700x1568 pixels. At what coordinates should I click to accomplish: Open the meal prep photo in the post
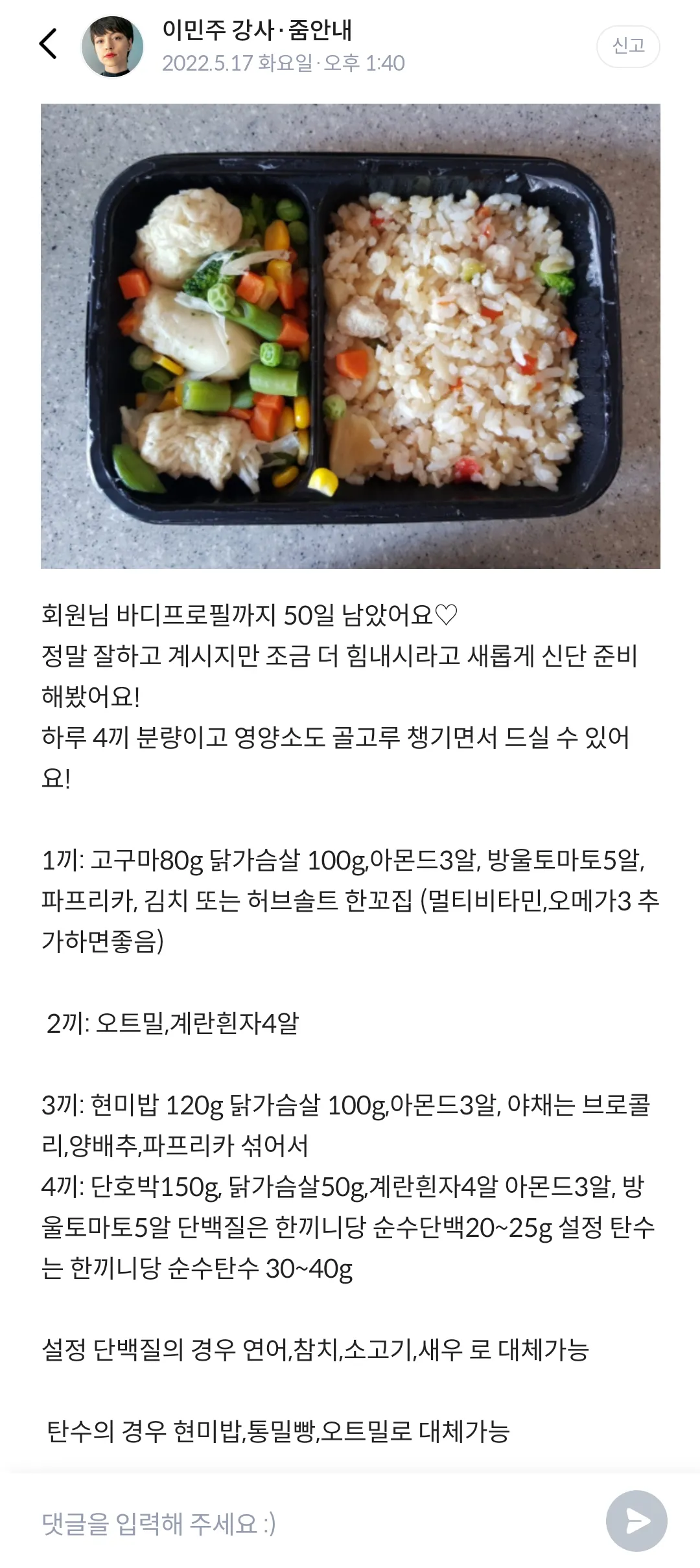click(x=350, y=336)
